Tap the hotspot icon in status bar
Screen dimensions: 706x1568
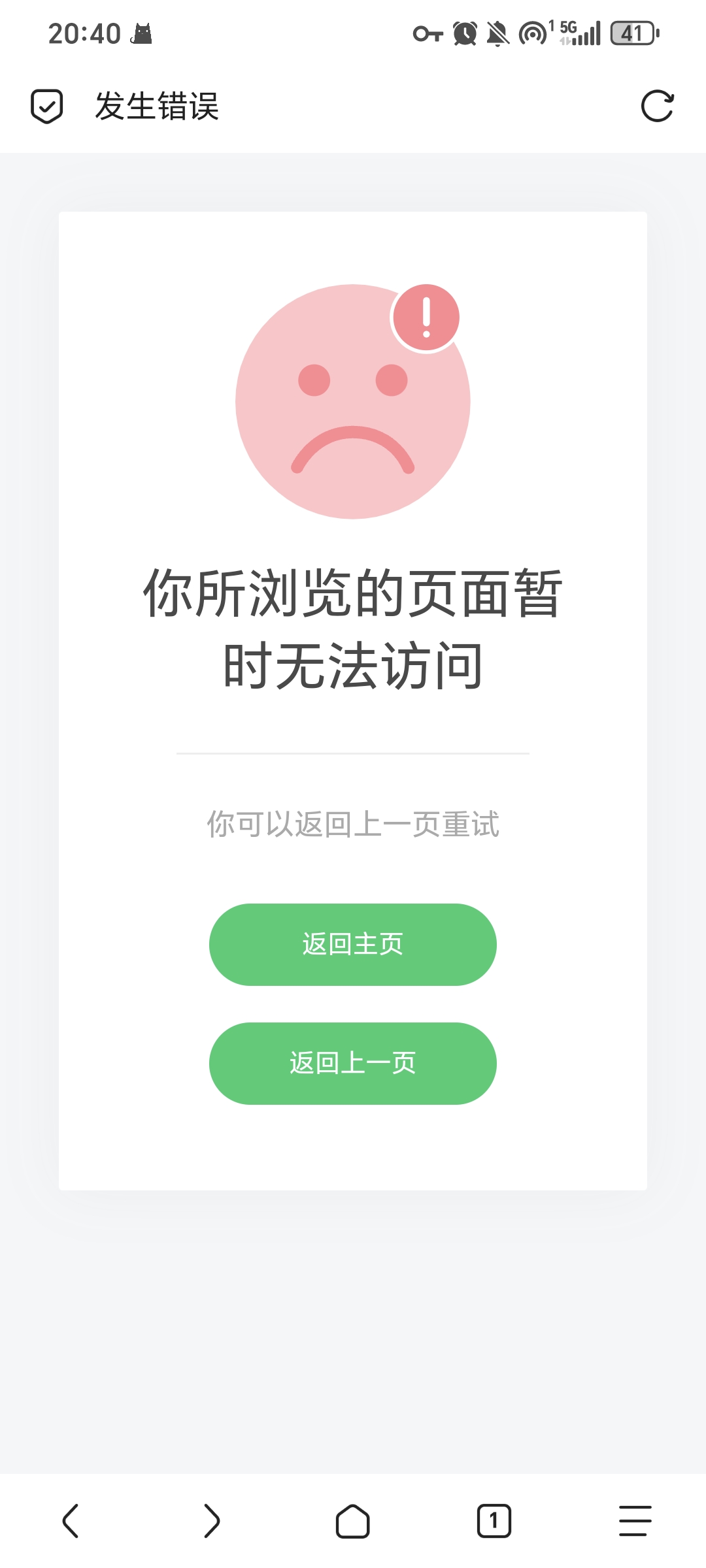[533, 33]
